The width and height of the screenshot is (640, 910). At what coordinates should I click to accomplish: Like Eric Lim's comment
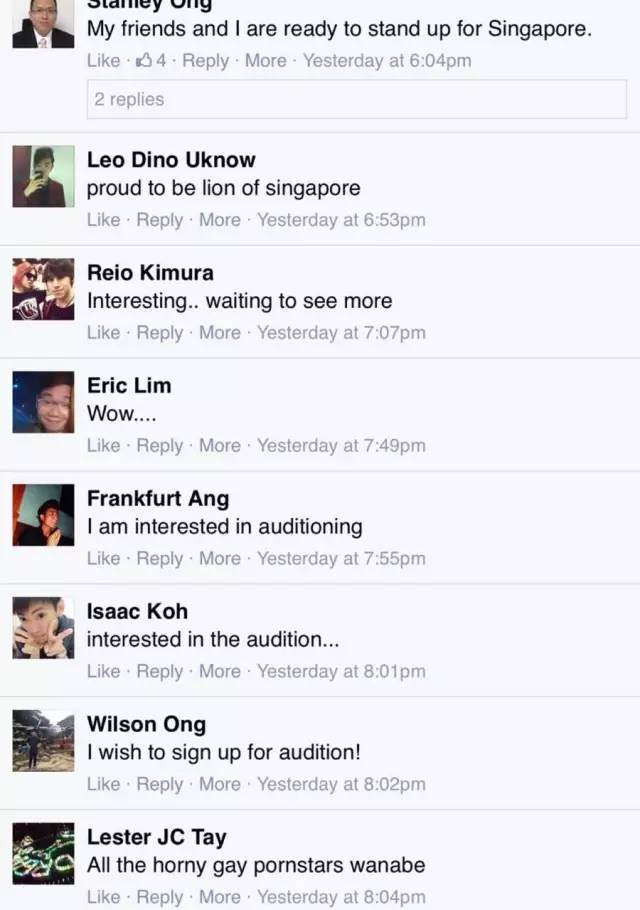point(103,445)
